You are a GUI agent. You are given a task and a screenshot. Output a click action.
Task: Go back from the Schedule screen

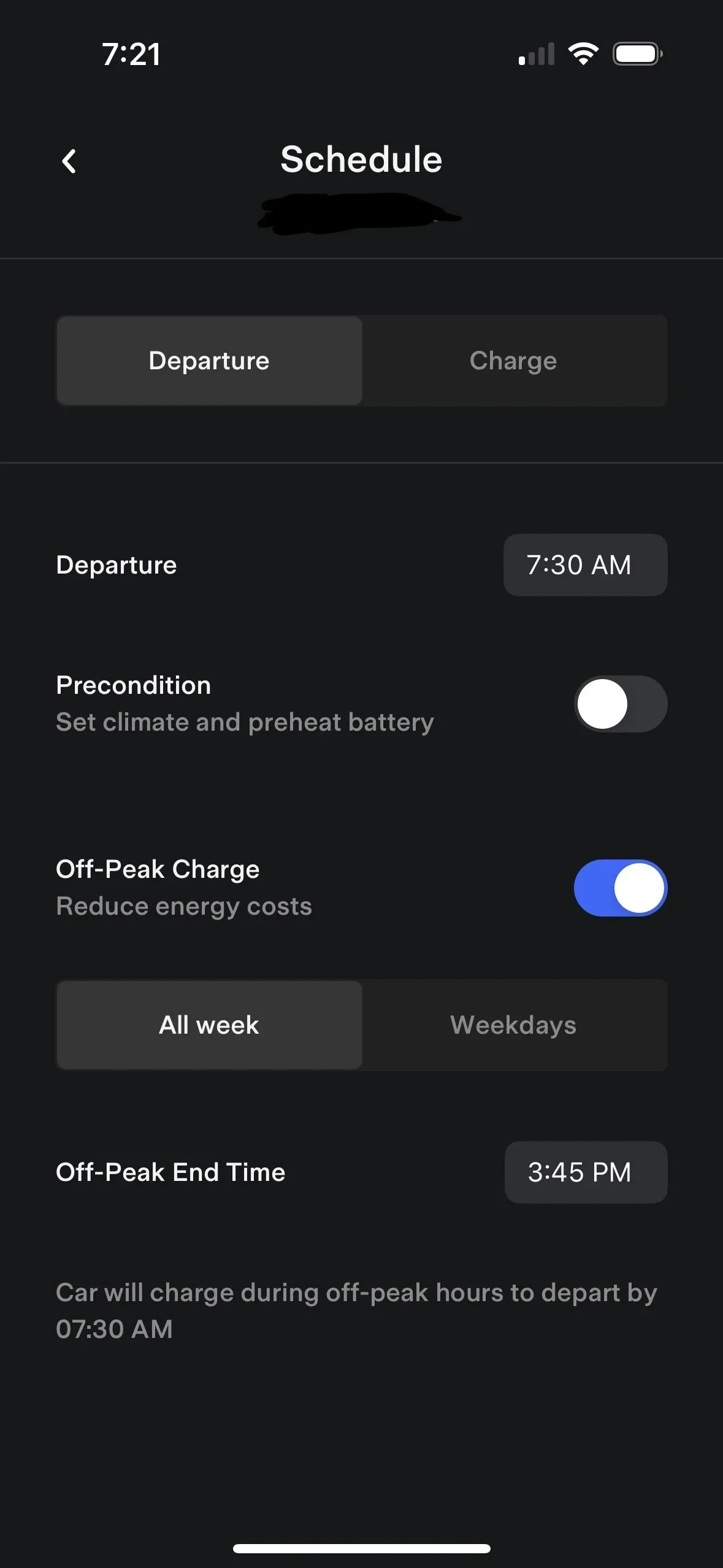(69, 161)
